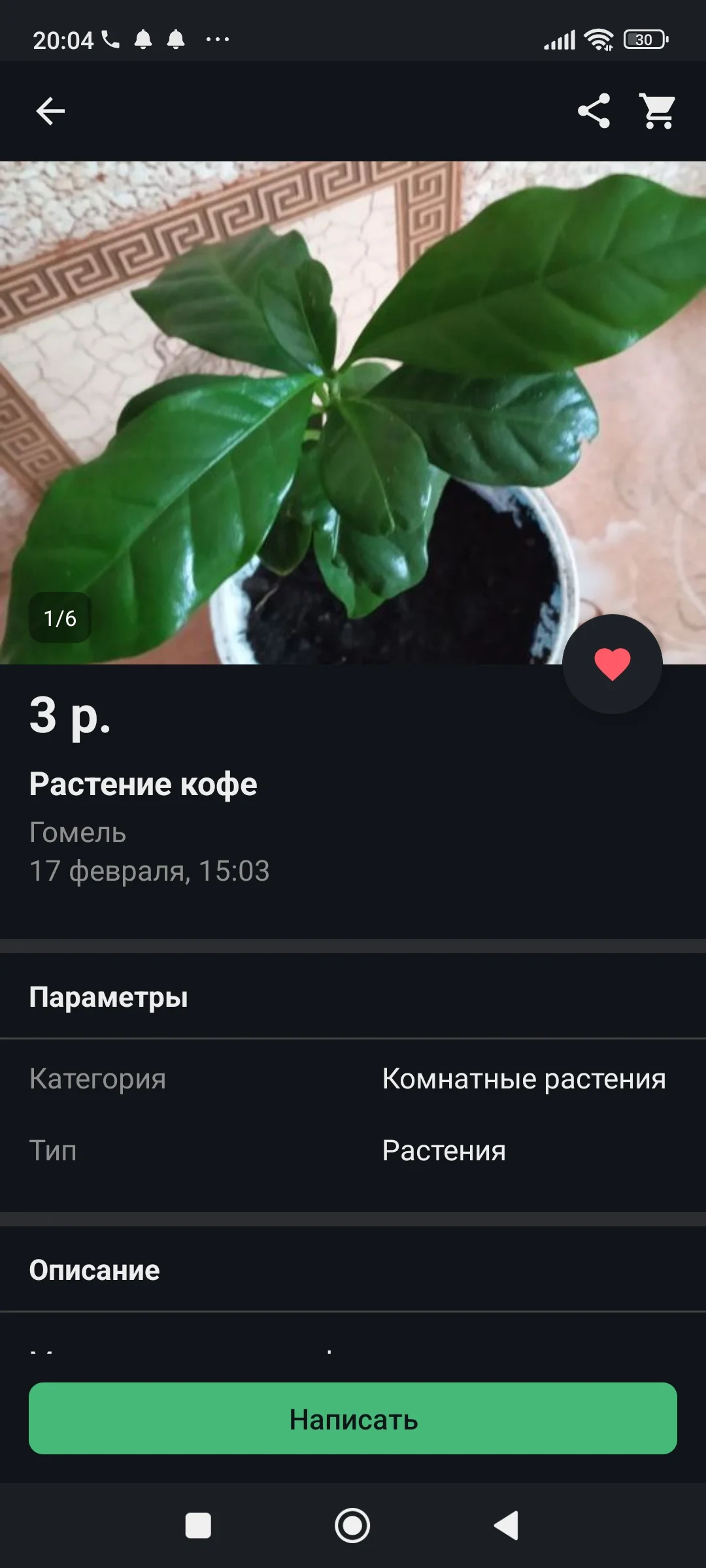
Task: Select the Растения type value
Action: point(443,1151)
